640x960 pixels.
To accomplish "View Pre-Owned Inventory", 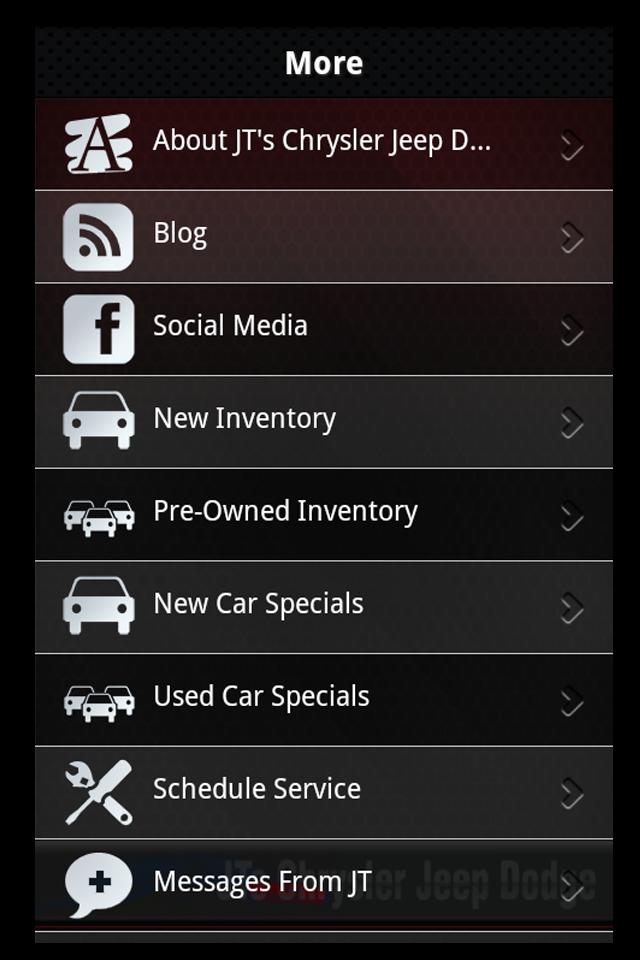I will point(323,514).
